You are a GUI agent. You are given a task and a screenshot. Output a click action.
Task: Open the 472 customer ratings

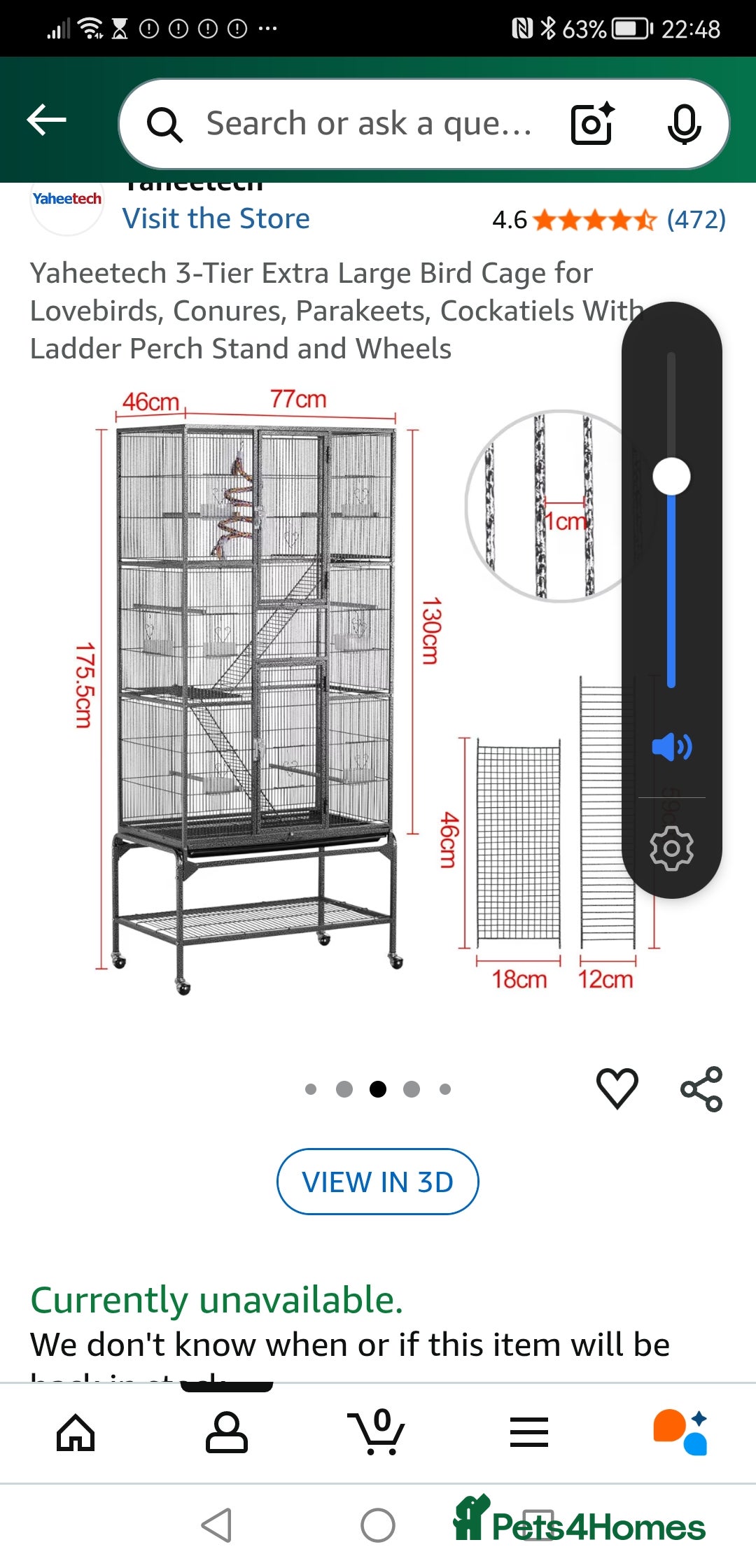(696, 220)
